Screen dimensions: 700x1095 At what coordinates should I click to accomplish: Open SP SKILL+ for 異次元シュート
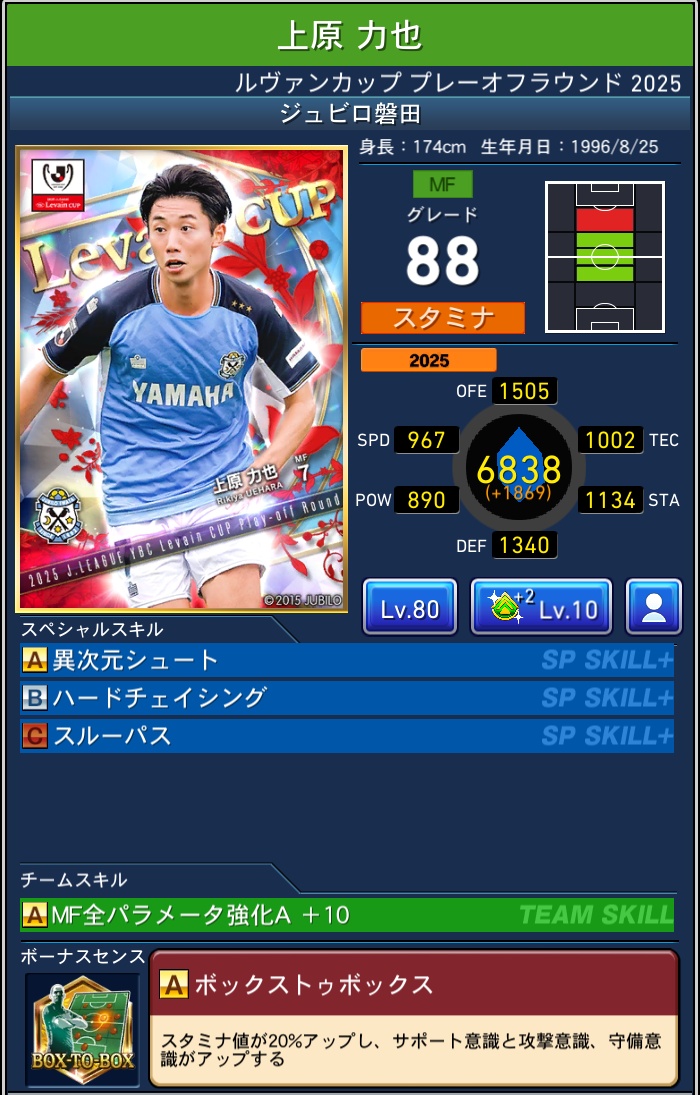click(606, 660)
